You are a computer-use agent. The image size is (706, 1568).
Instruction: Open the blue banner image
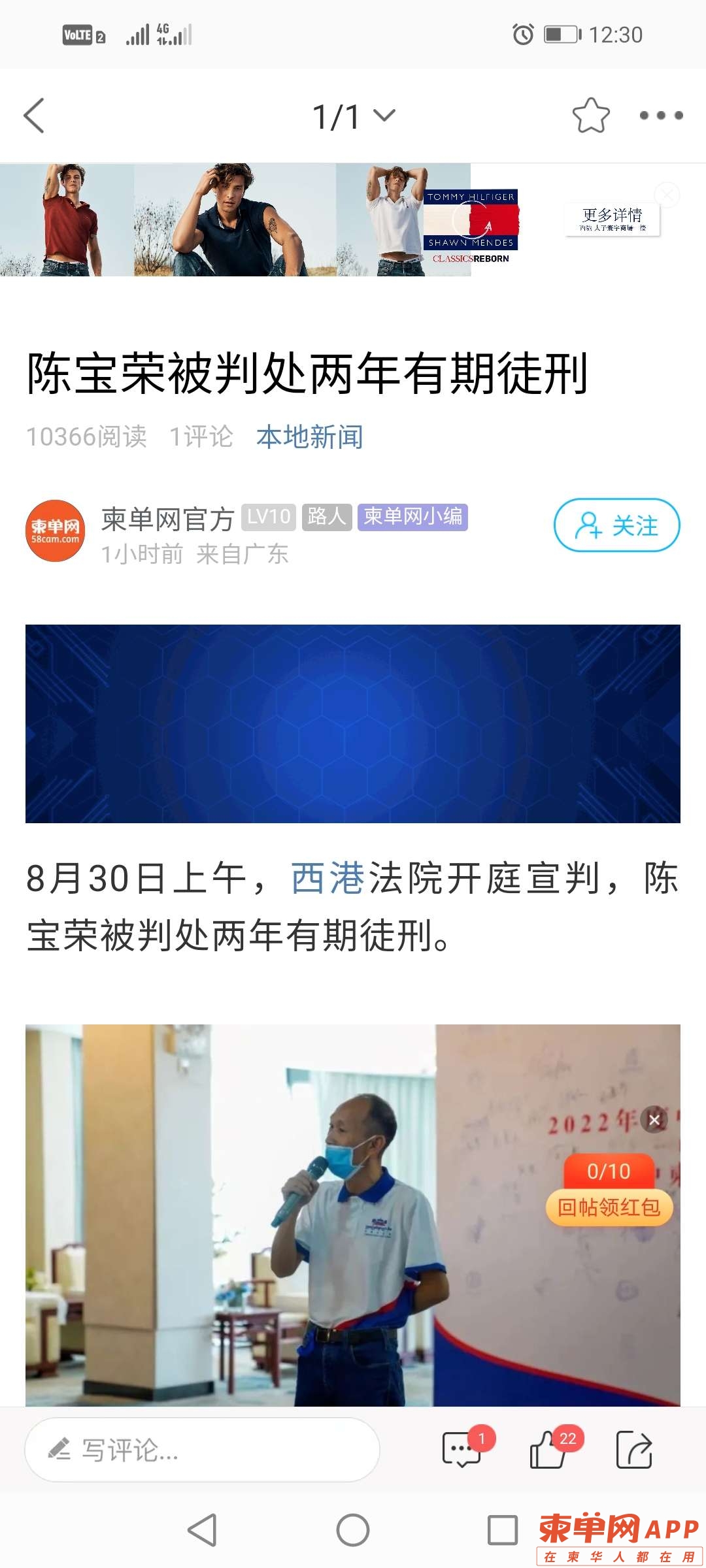(353, 723)
